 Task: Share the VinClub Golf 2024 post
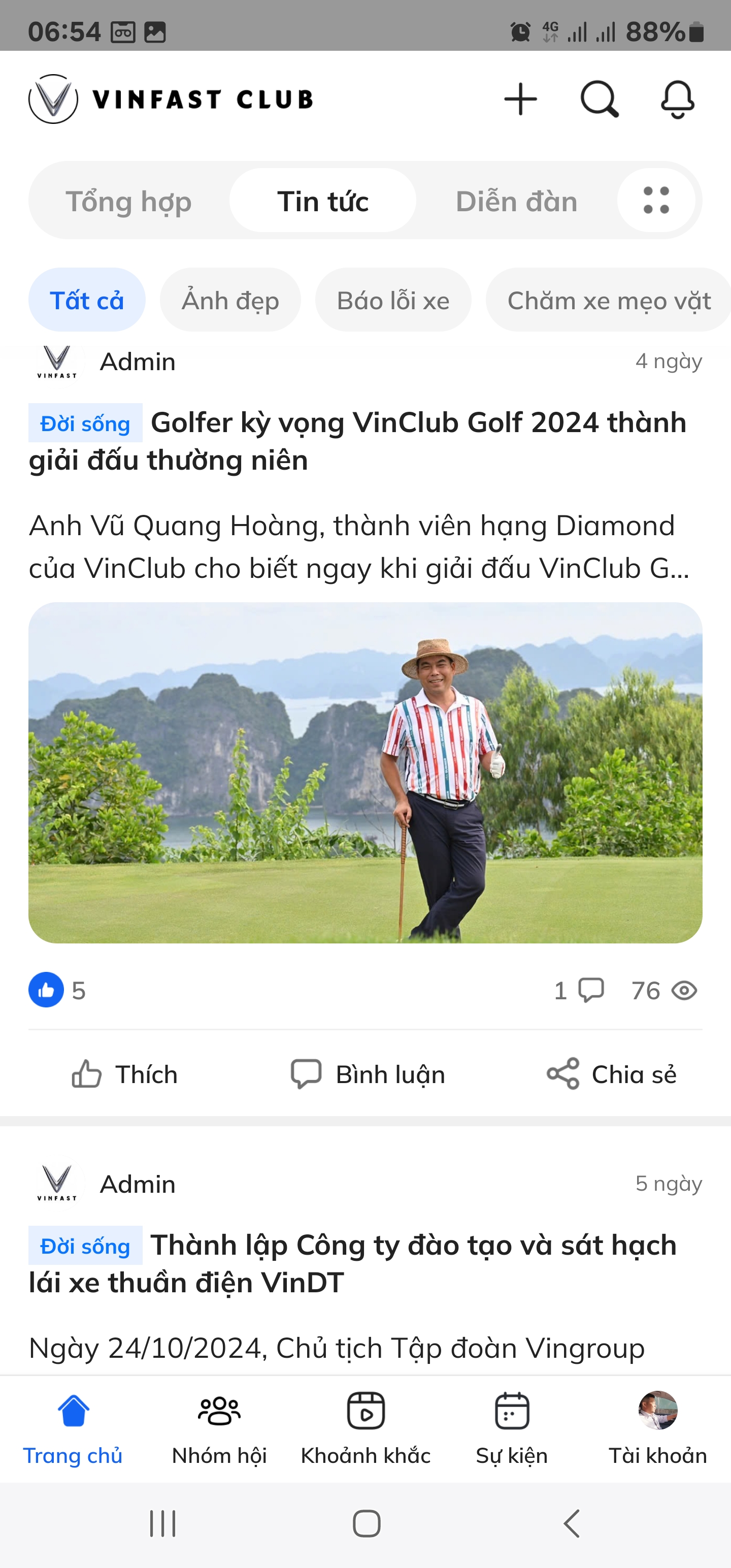[612, 1074]
